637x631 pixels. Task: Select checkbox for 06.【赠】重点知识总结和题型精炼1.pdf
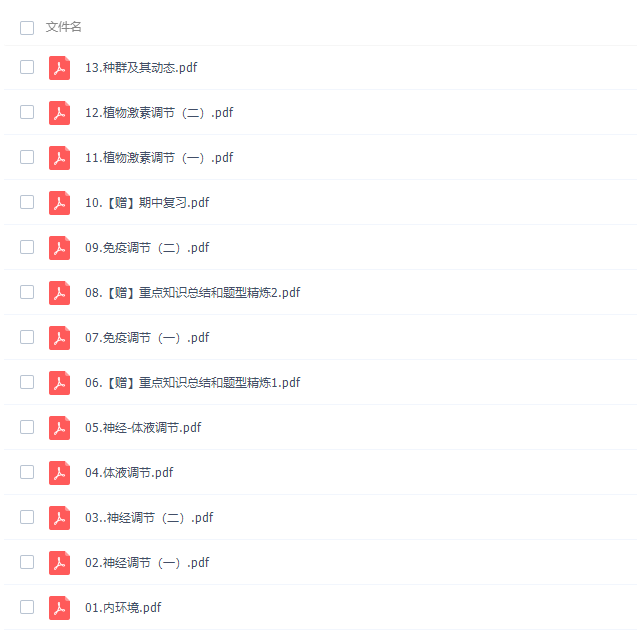(x=27, y=382)
